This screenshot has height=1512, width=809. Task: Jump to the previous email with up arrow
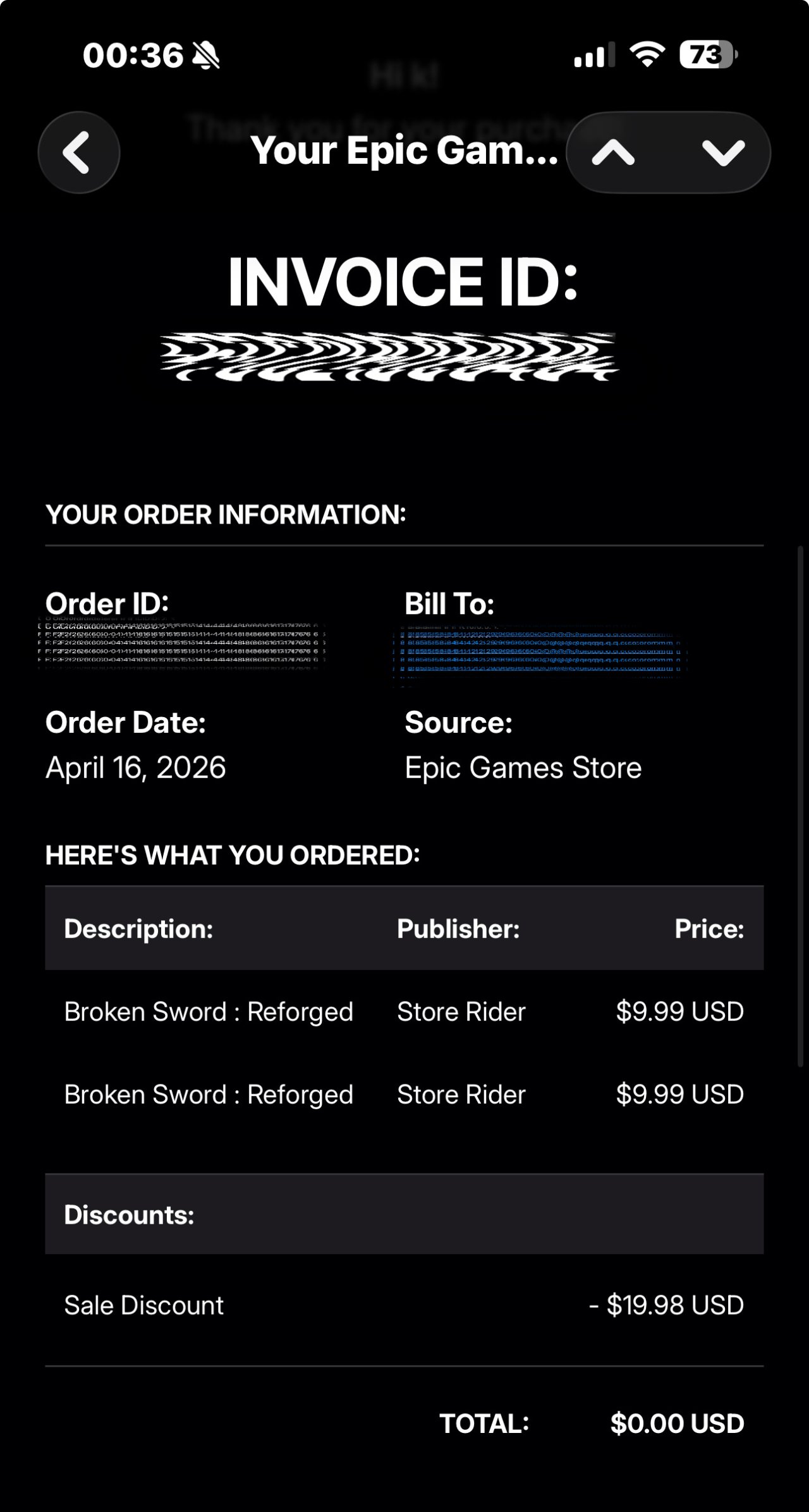coord(613,152)
